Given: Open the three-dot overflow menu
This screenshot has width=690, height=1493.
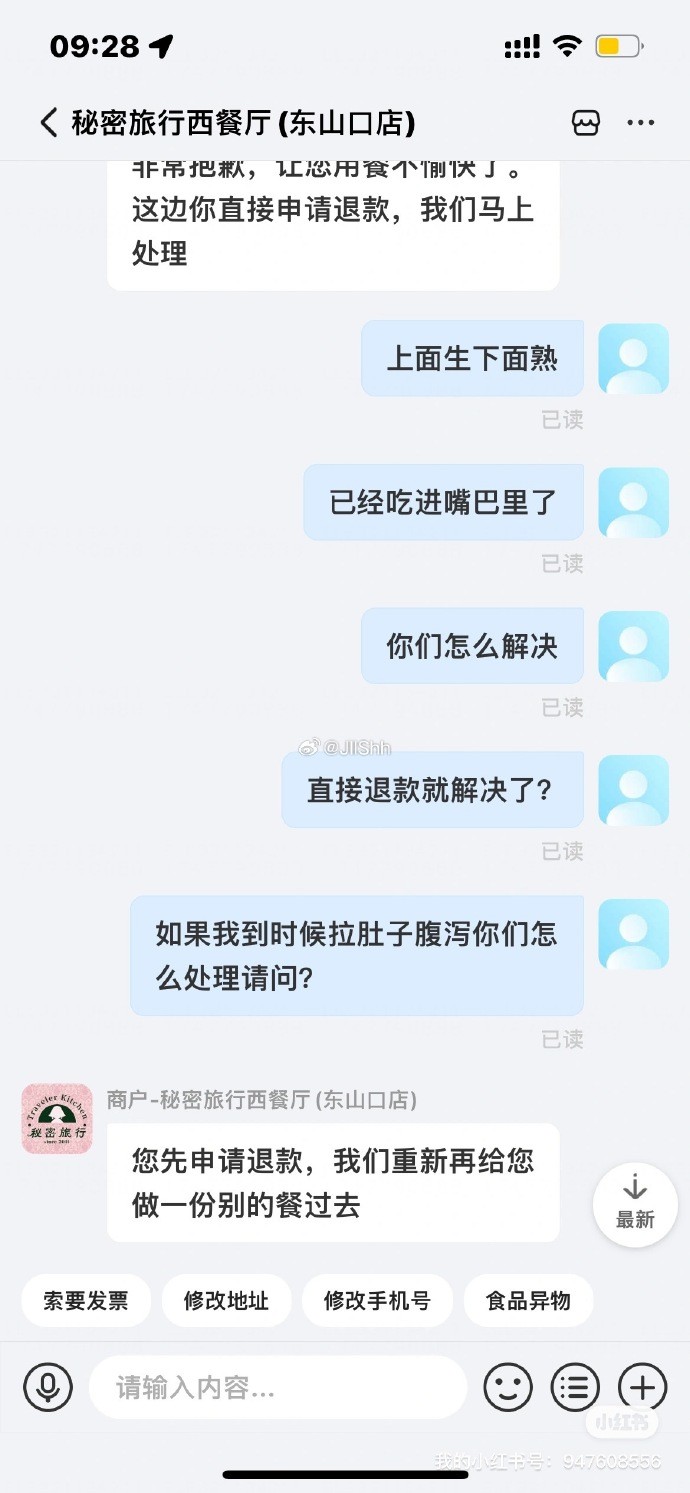Looking at the screenshot, I should (641, 123).
